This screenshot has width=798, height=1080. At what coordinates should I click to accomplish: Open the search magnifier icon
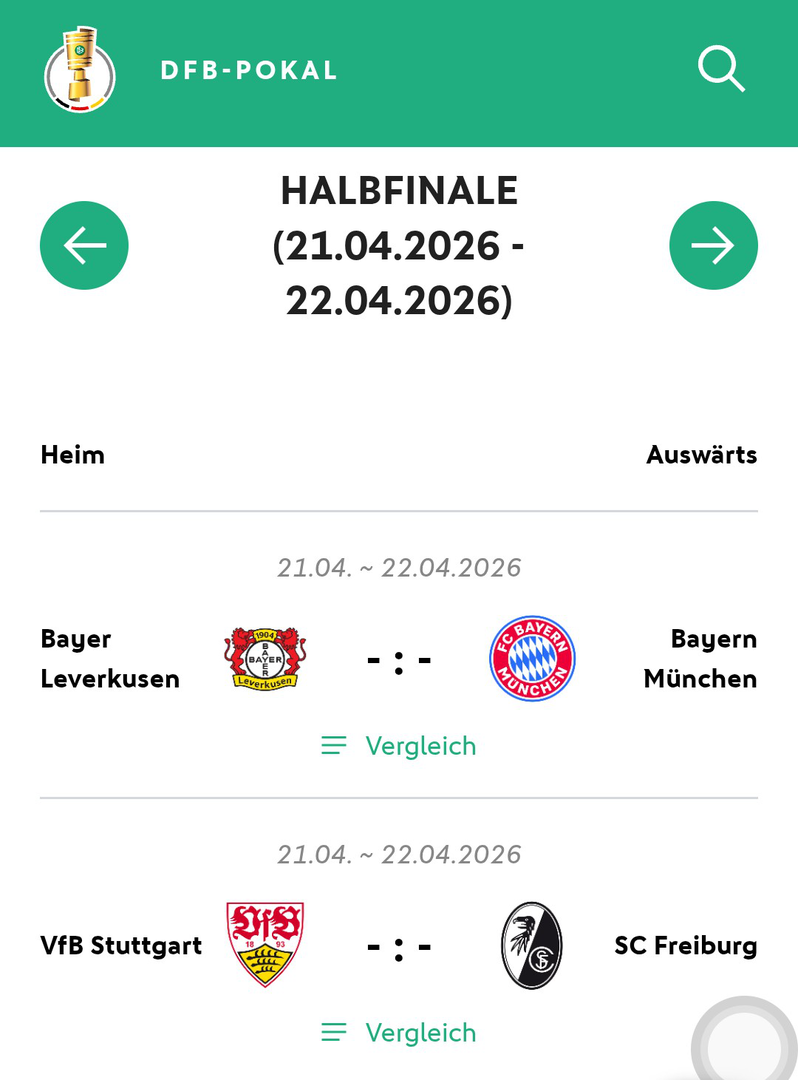pos(721,70)
